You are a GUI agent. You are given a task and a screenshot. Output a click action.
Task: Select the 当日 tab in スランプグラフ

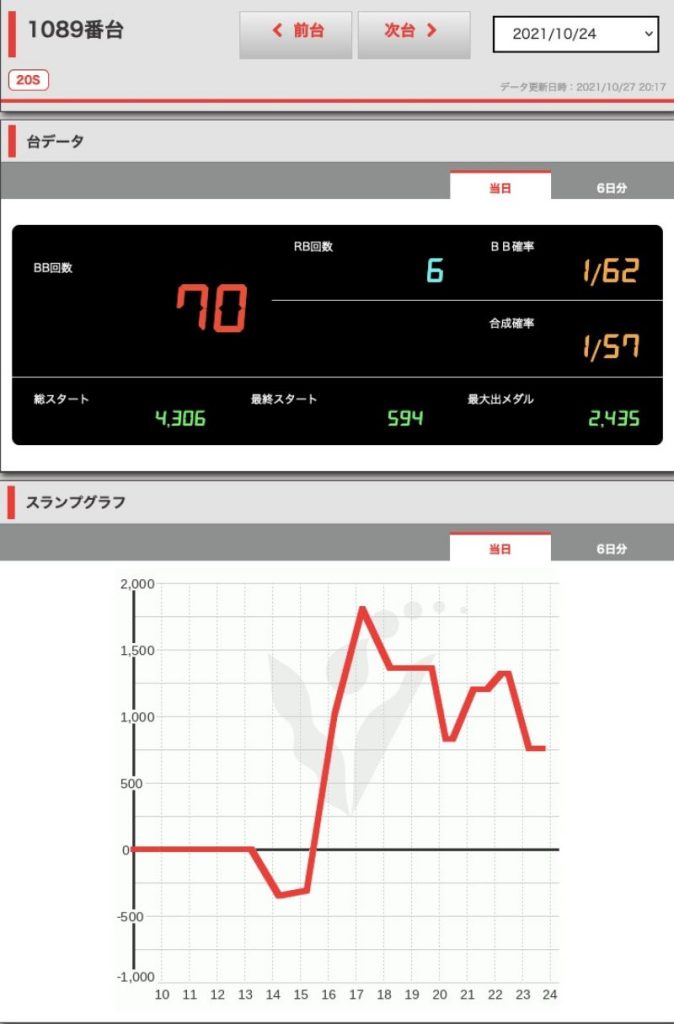pos(500,549)
